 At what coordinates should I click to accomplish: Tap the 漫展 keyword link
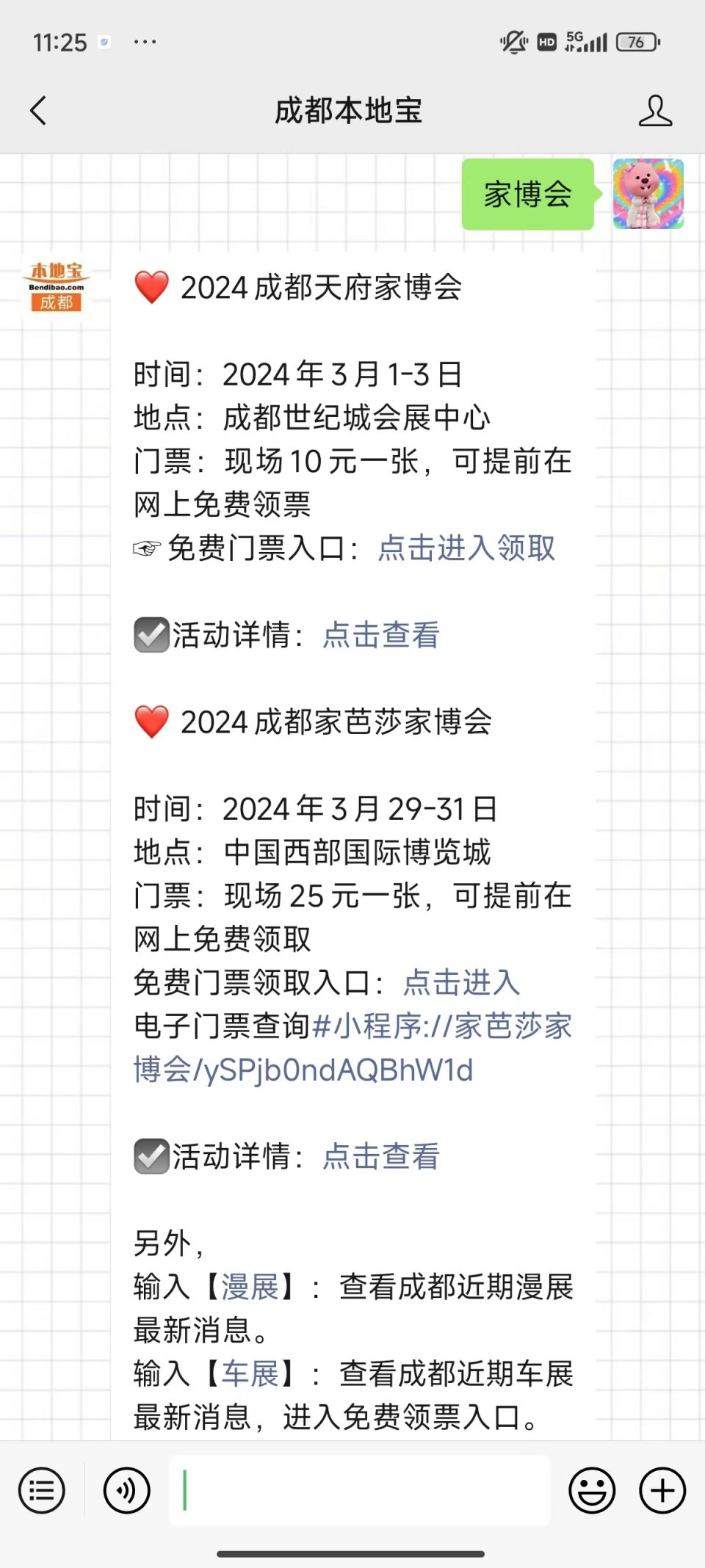click(250, 1287)
